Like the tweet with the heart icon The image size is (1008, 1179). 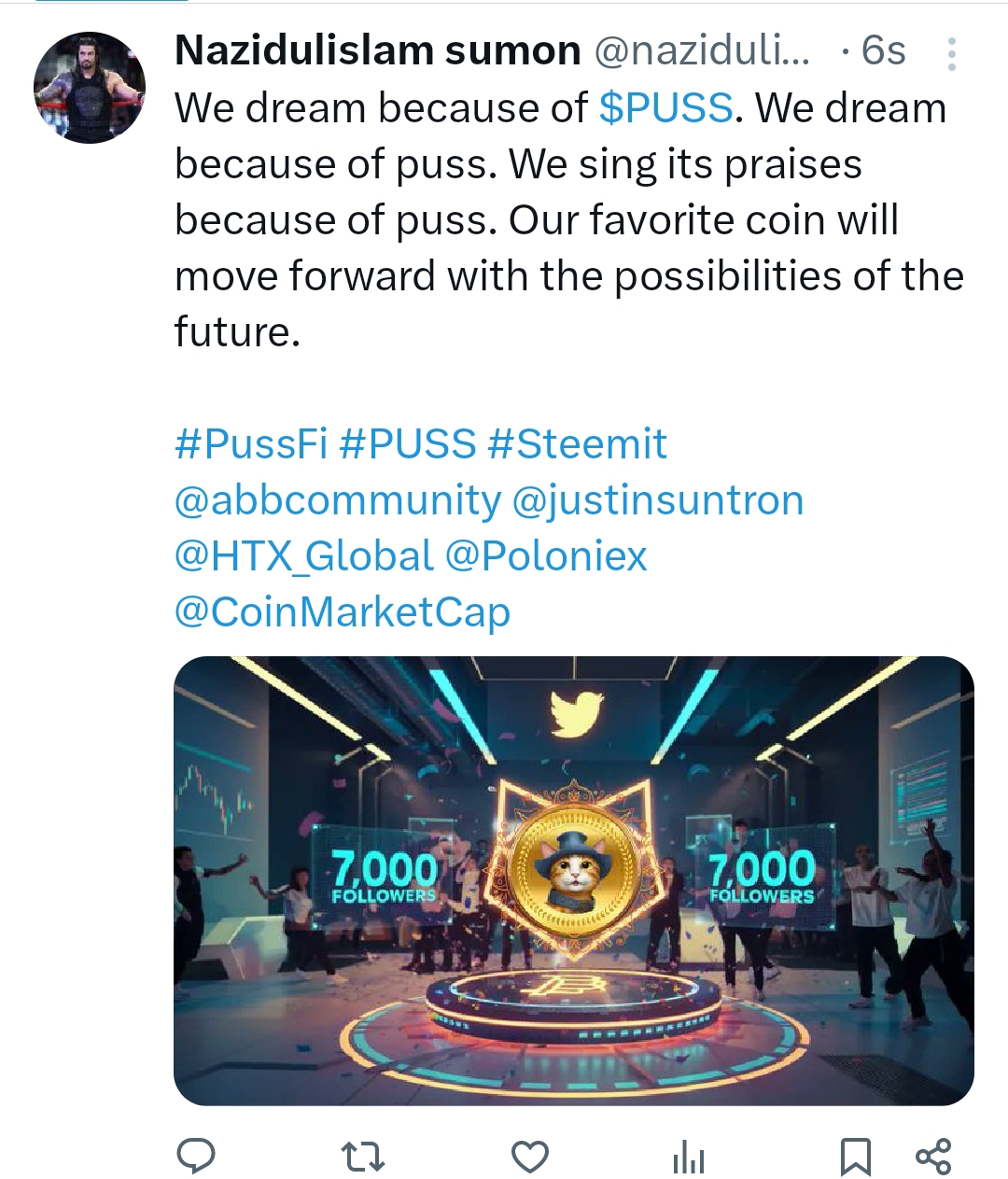(530, 1158)
